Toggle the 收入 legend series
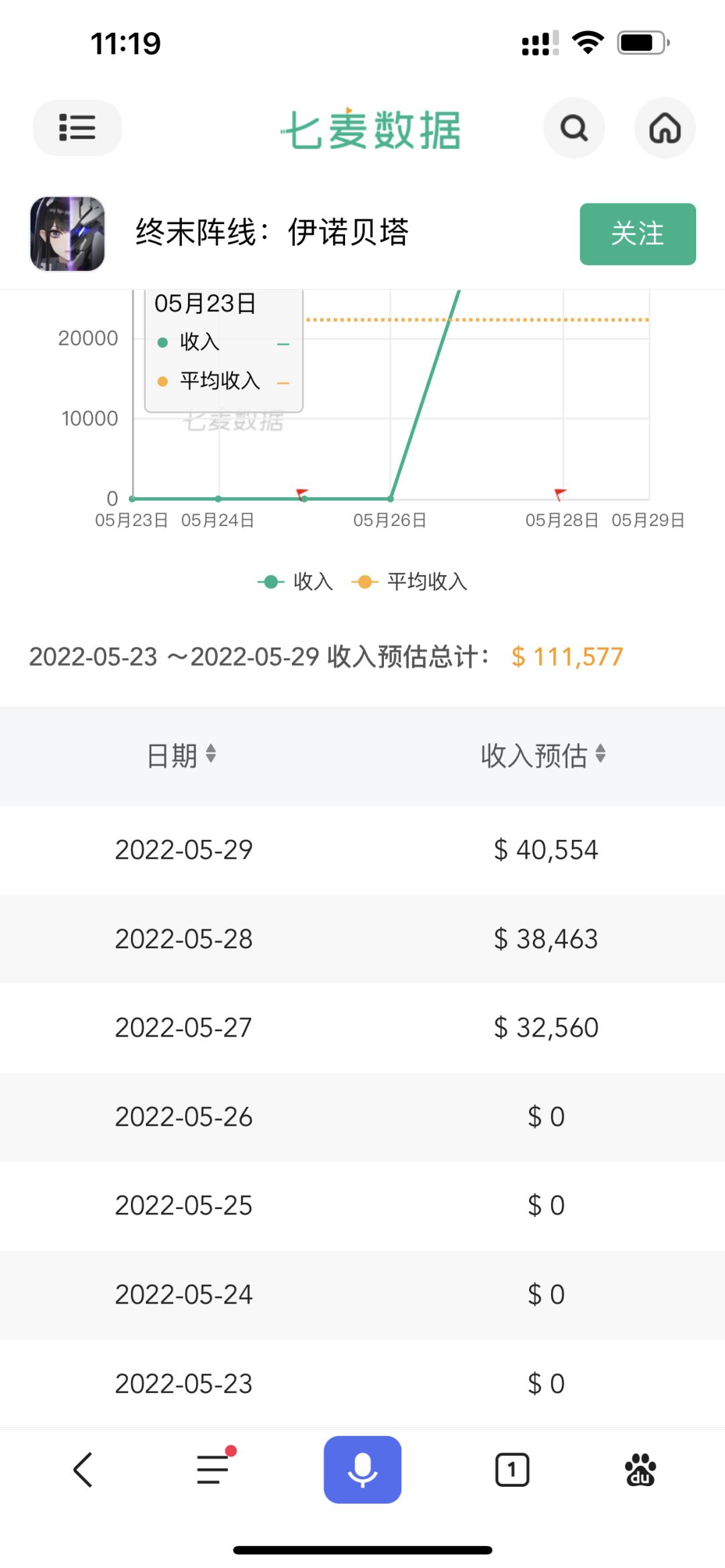 (x=295, y=582)
